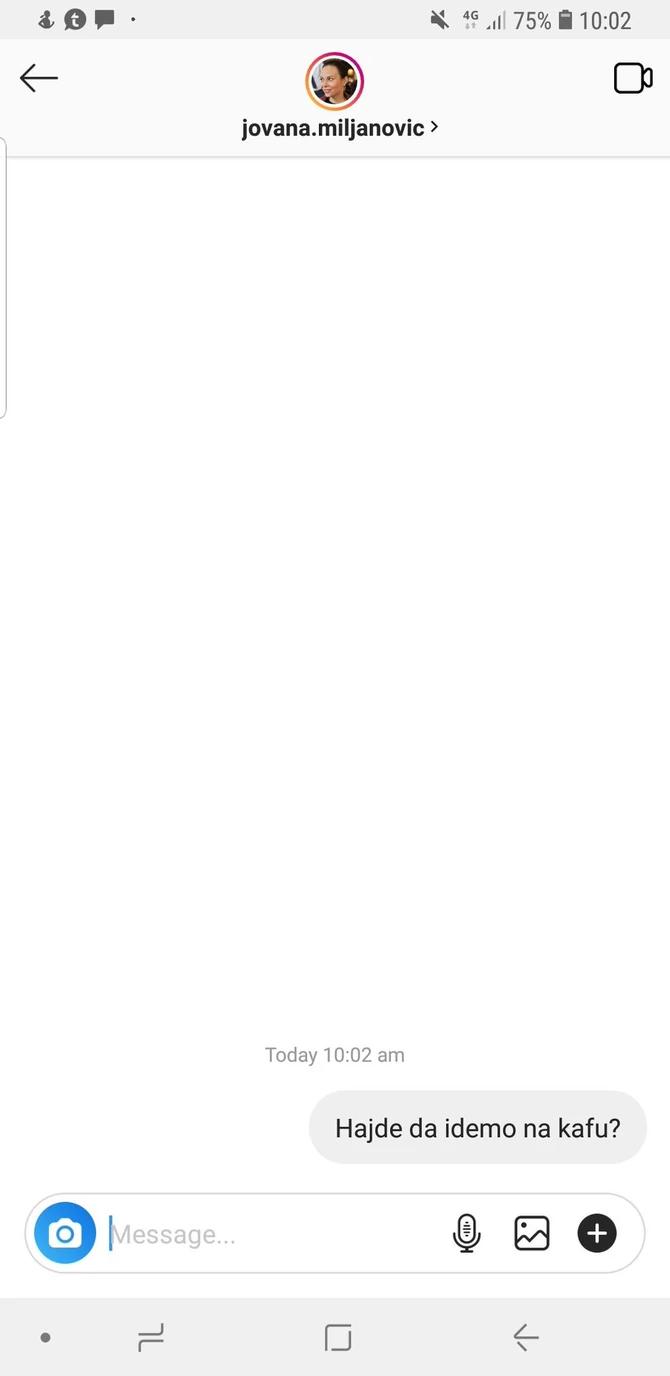Go to the home screen
The width and height of the screenshot is (670, 1376).
point(338,1337)
